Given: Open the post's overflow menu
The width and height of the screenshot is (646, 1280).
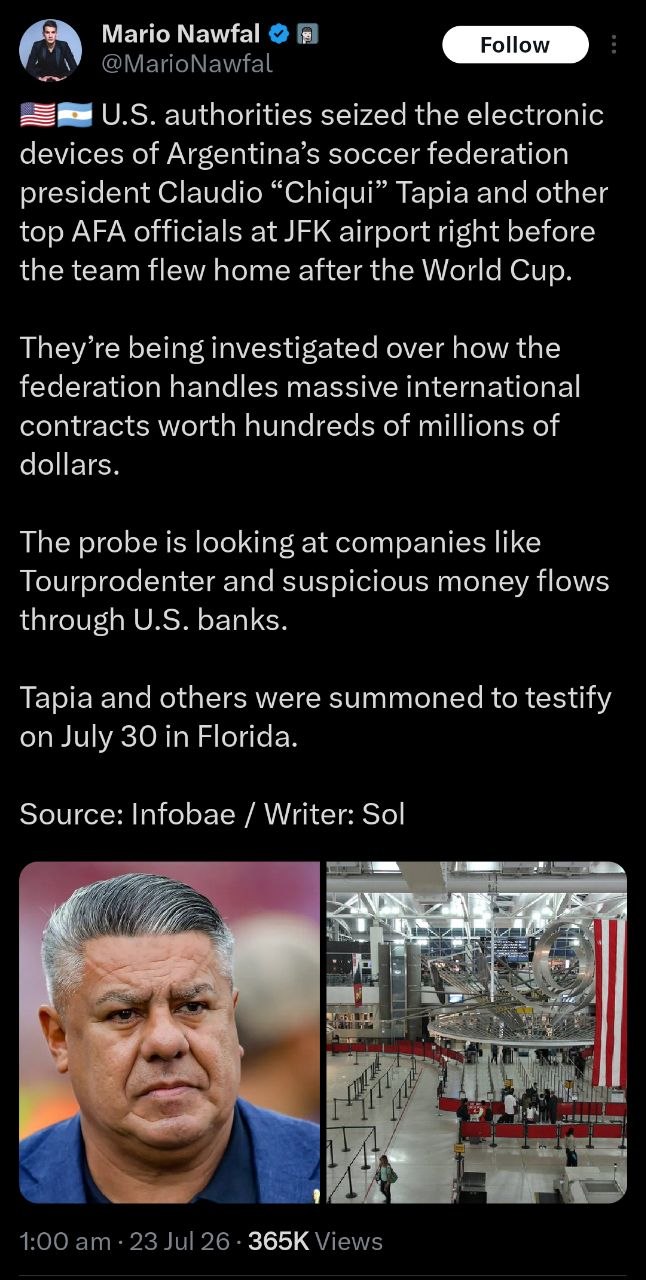Looking at the screenshot, I should (x=614, y=45).
